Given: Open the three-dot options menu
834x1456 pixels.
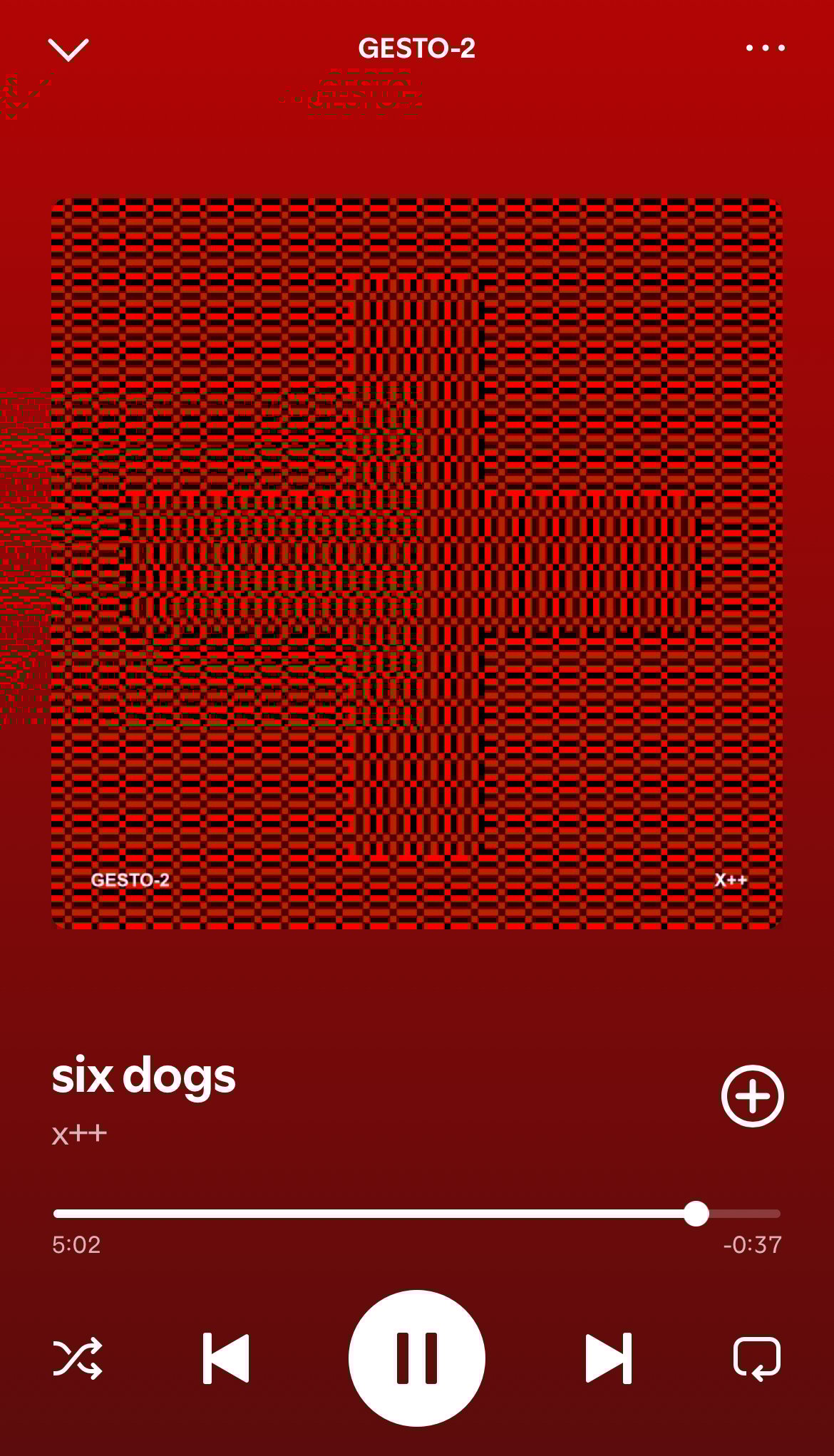Looking at the screenshot, I should point(765,48).
